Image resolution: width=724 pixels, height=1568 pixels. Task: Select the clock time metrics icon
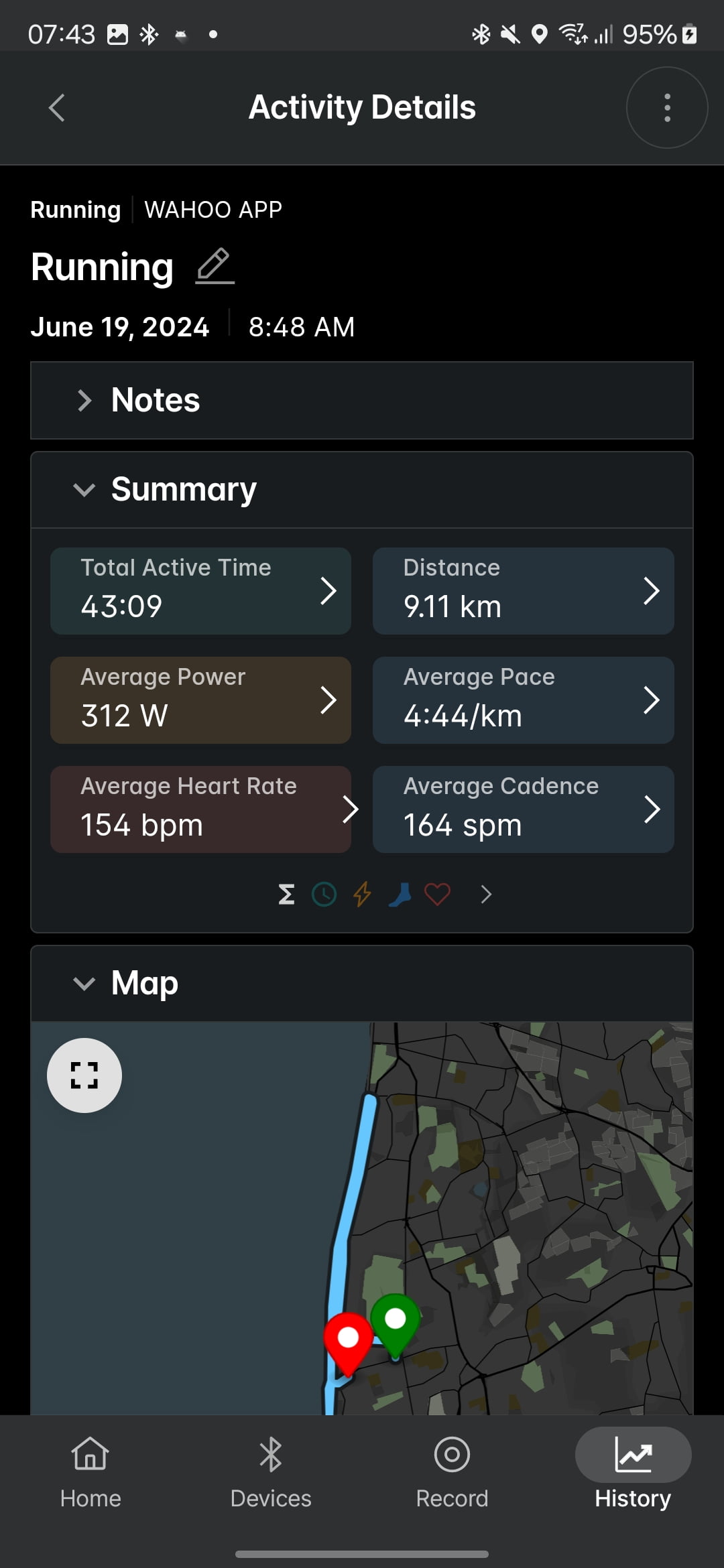coord(324,895)
